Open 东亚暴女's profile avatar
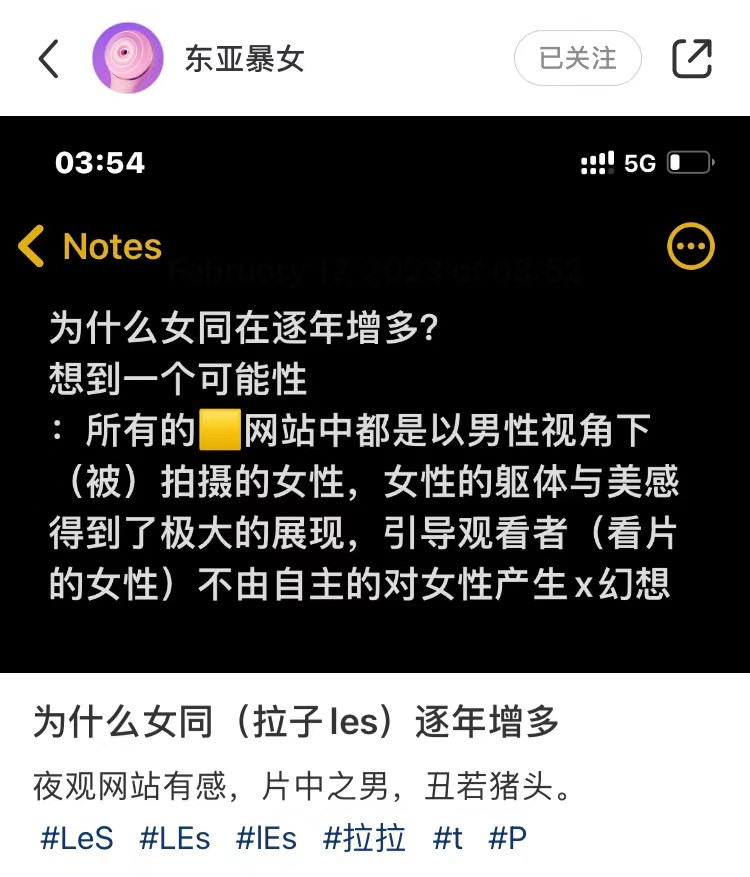 pos(128,58)
